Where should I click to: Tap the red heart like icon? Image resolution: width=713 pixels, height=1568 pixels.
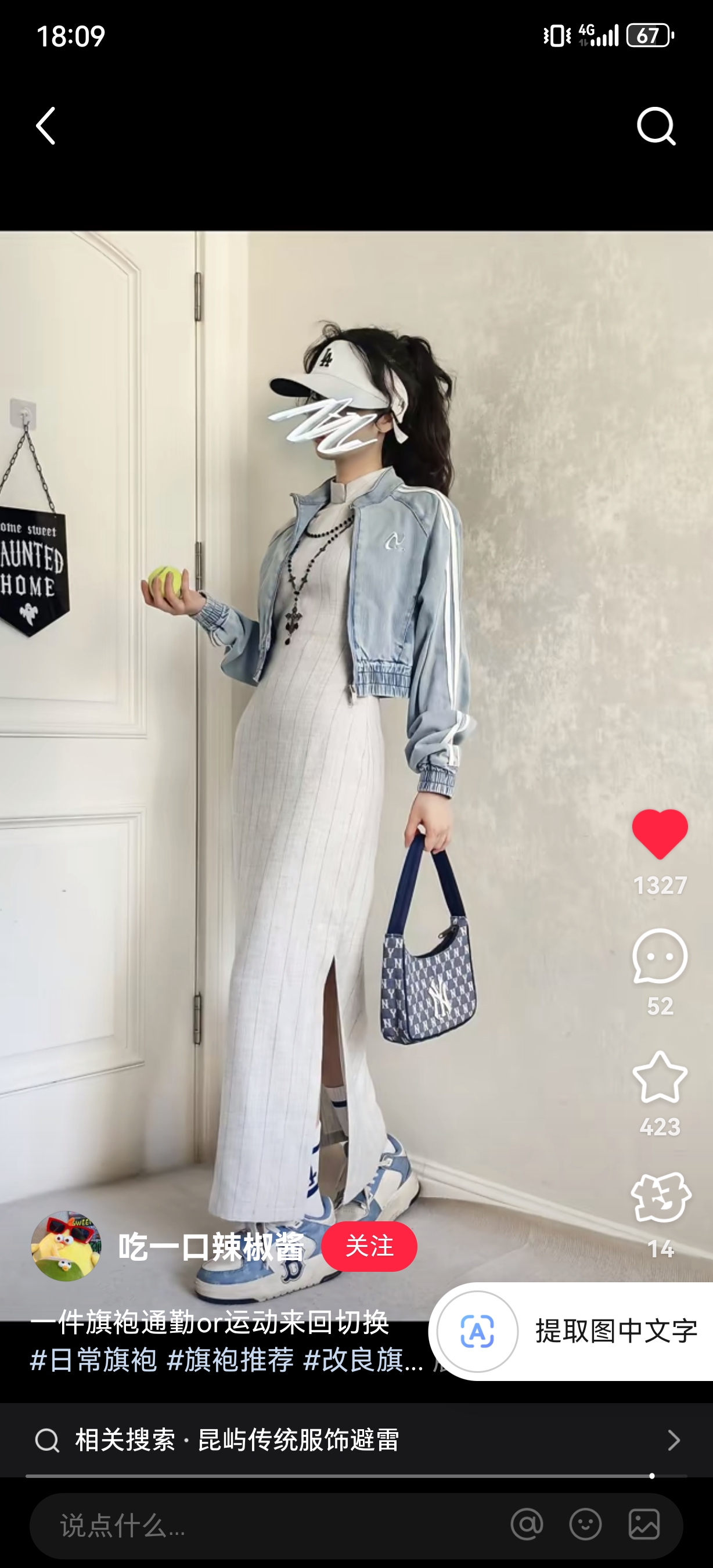[660, 834]
